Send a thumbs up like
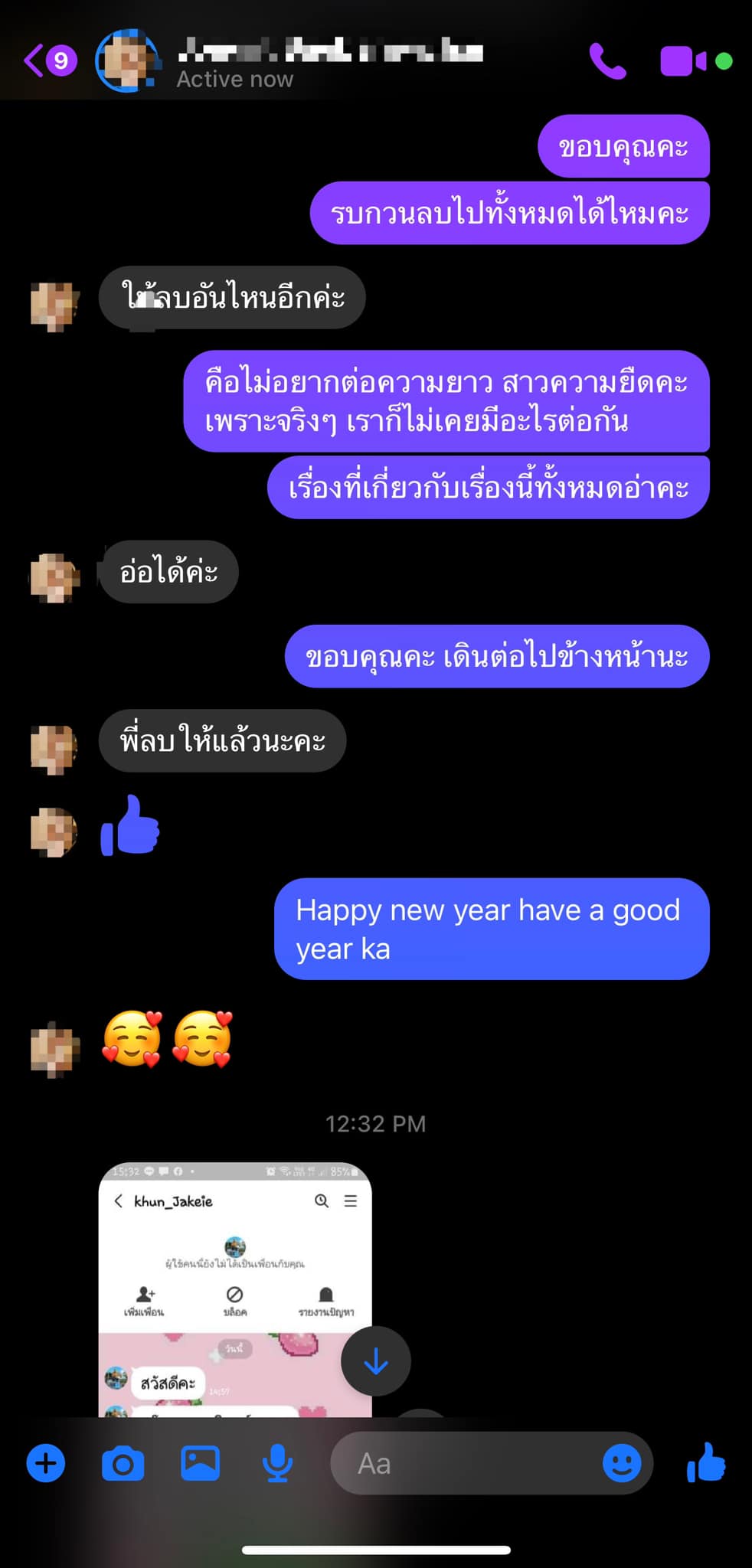This screenshot has height=1568, width=752. (706, 1463)
